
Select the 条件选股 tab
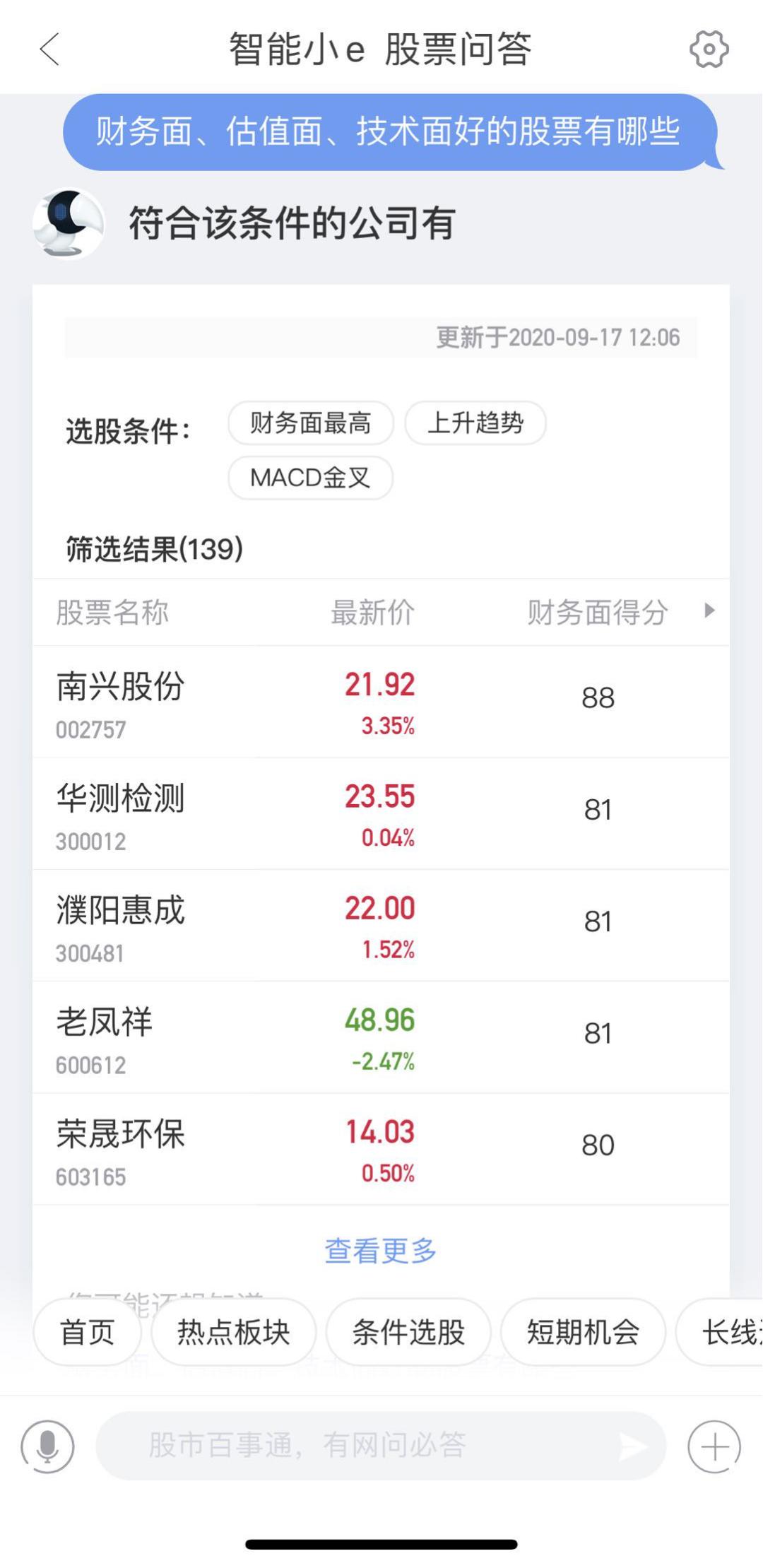coord(408,1331)
